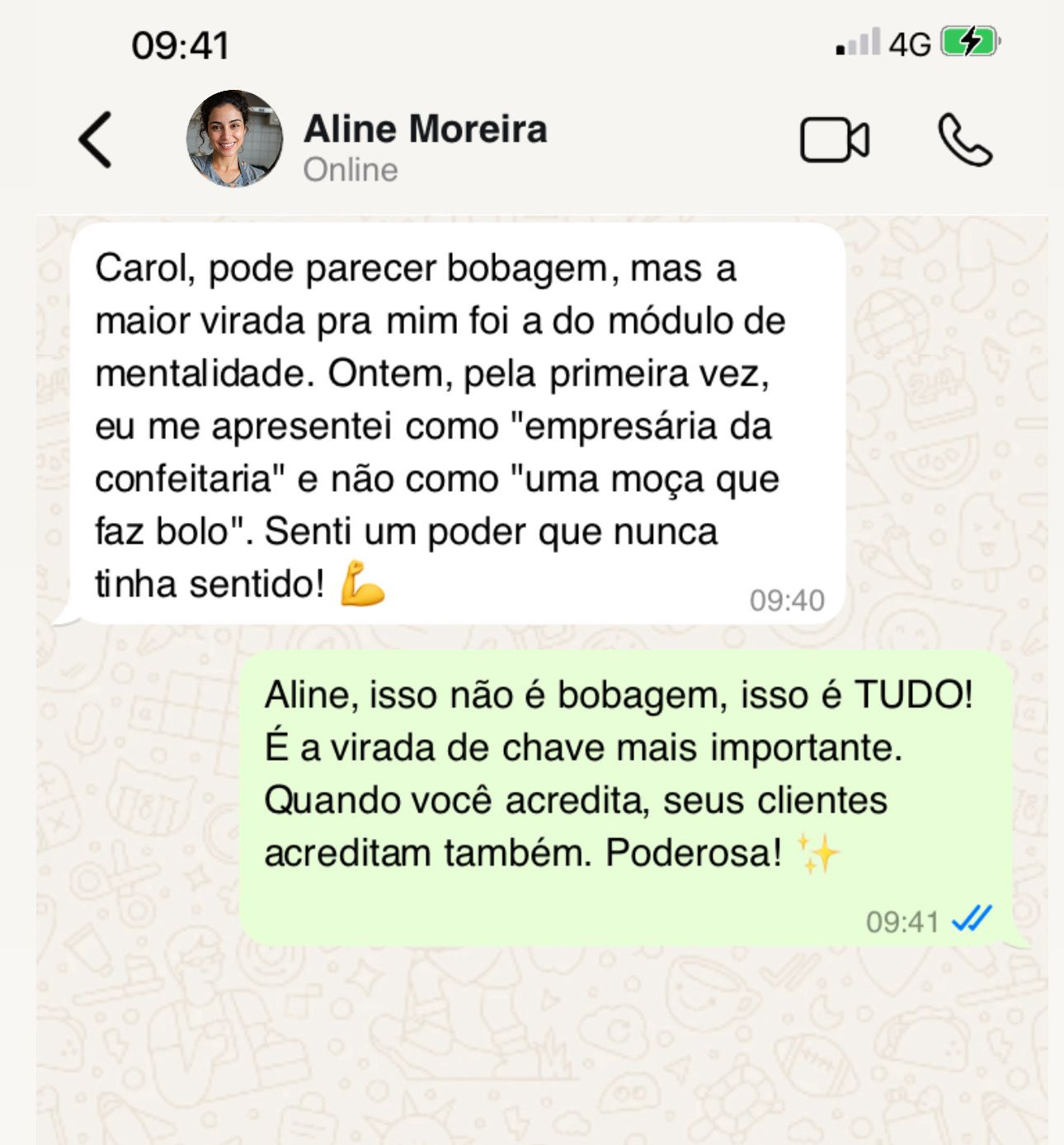Tap the Online status label
This screenshot has height=1145, width=1064.
(x=351, y=170)
